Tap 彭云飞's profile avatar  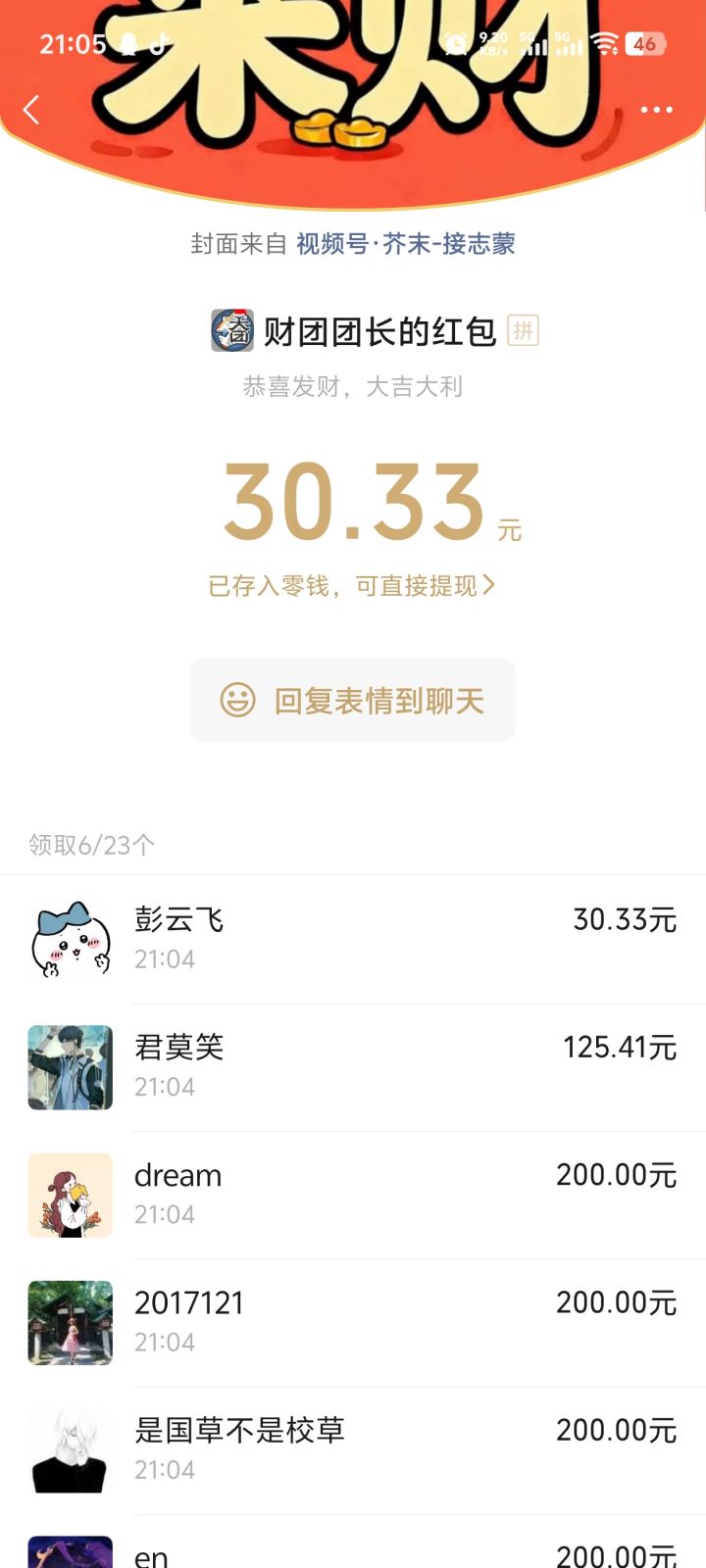[70, 939]
